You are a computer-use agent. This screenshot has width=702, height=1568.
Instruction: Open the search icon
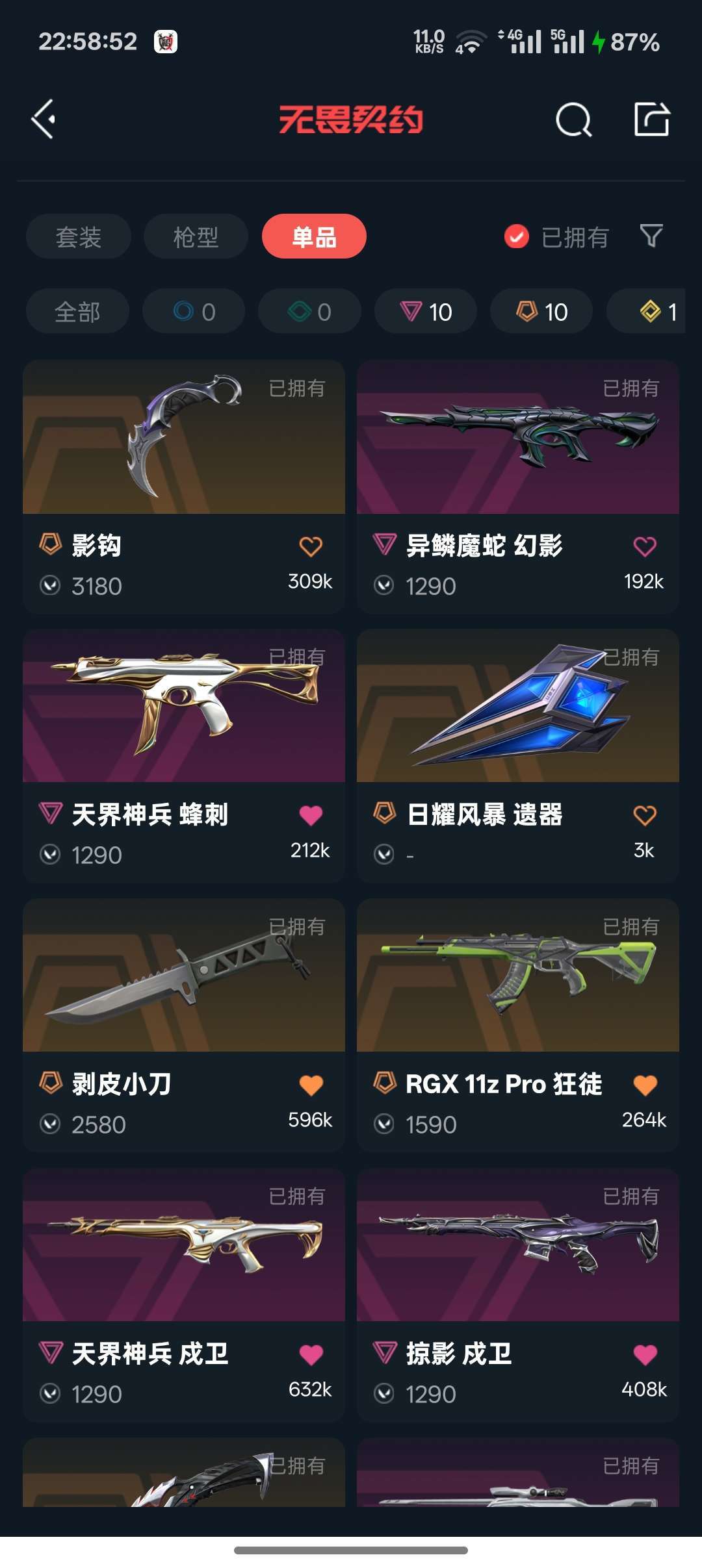573,120
